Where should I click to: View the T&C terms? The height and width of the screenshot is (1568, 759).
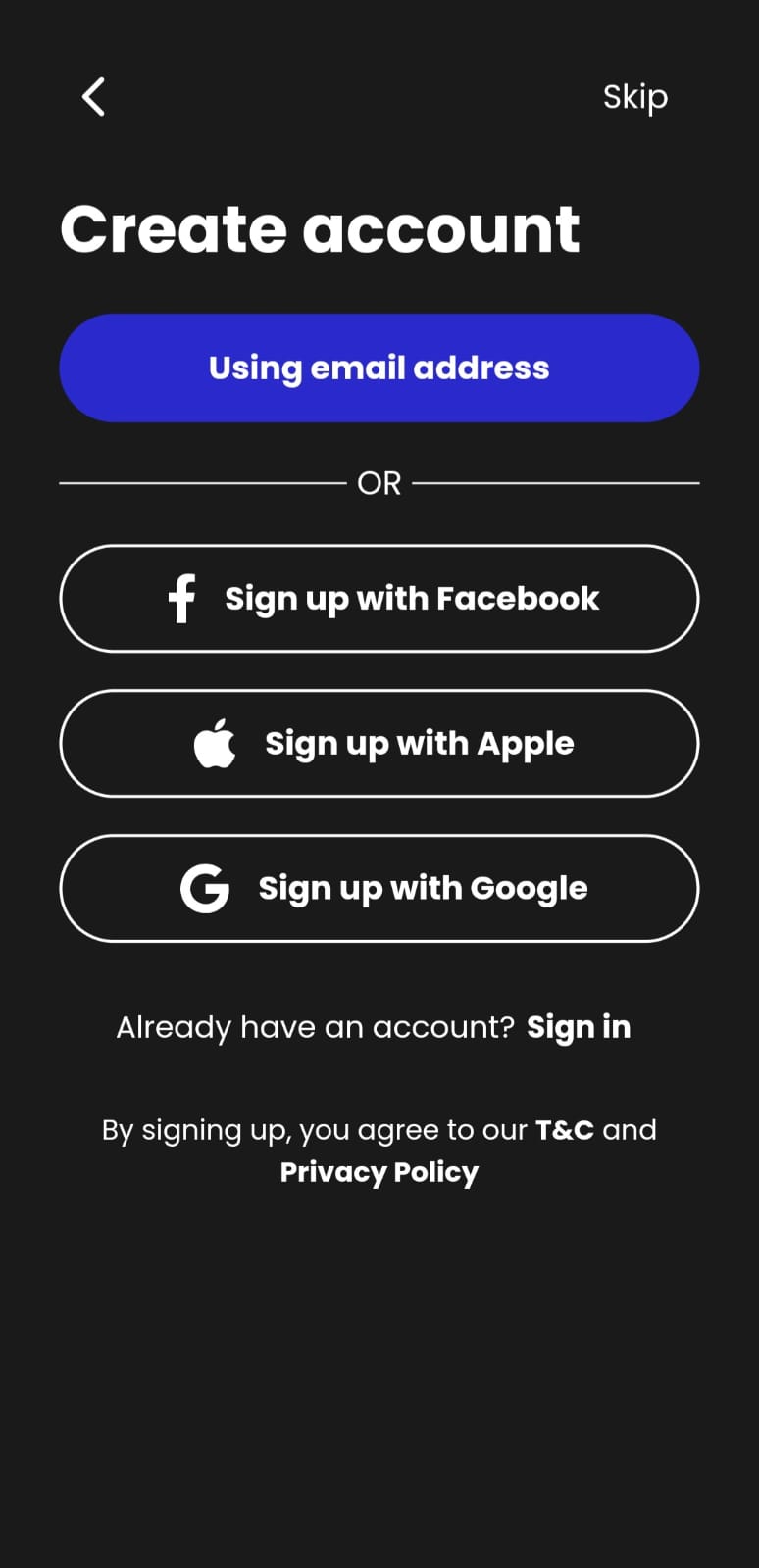tap(564, 1130)
